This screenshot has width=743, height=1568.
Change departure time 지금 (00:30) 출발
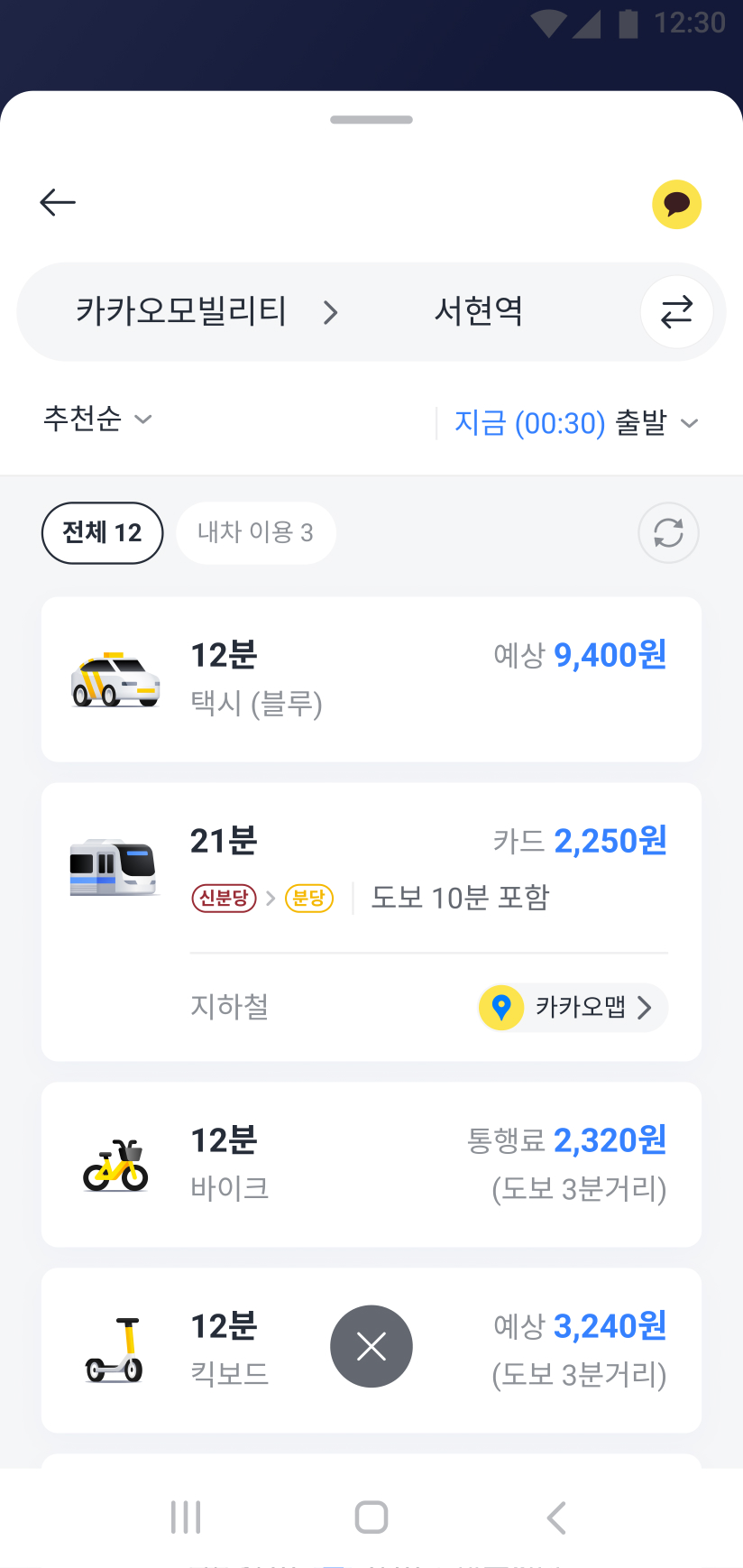[575, 423]
